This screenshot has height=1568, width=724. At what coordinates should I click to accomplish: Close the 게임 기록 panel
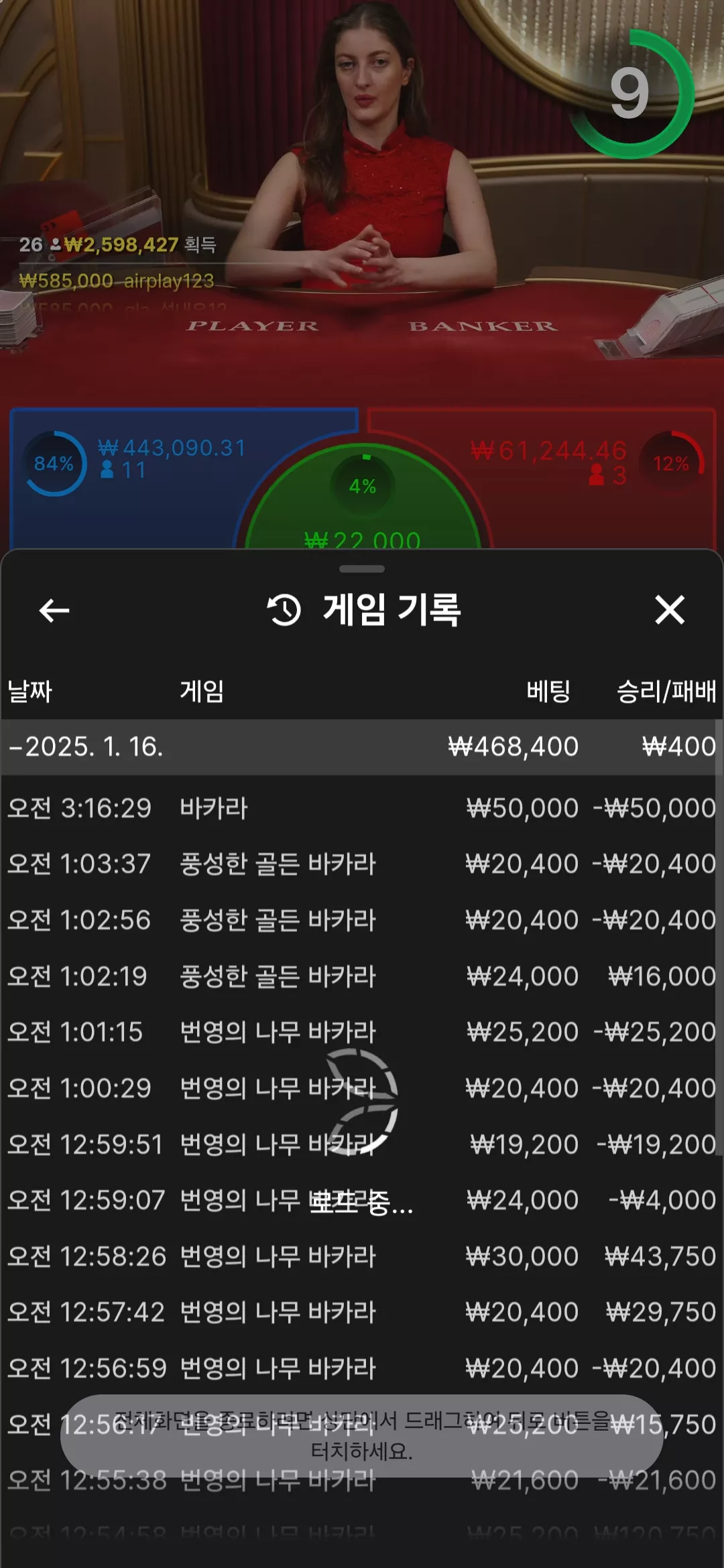[x=670, y=610]
